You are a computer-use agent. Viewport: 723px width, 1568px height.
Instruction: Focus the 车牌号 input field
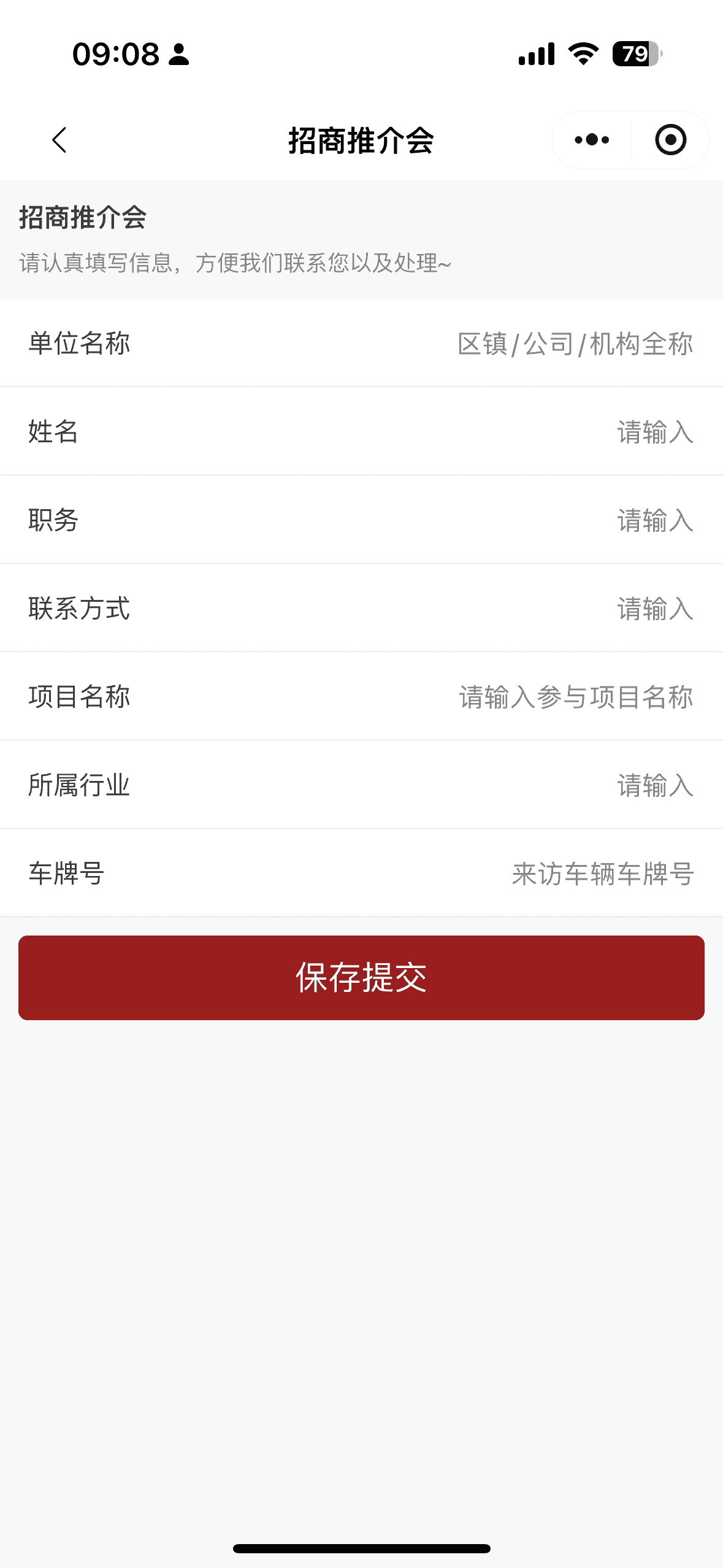click(602, 874)
